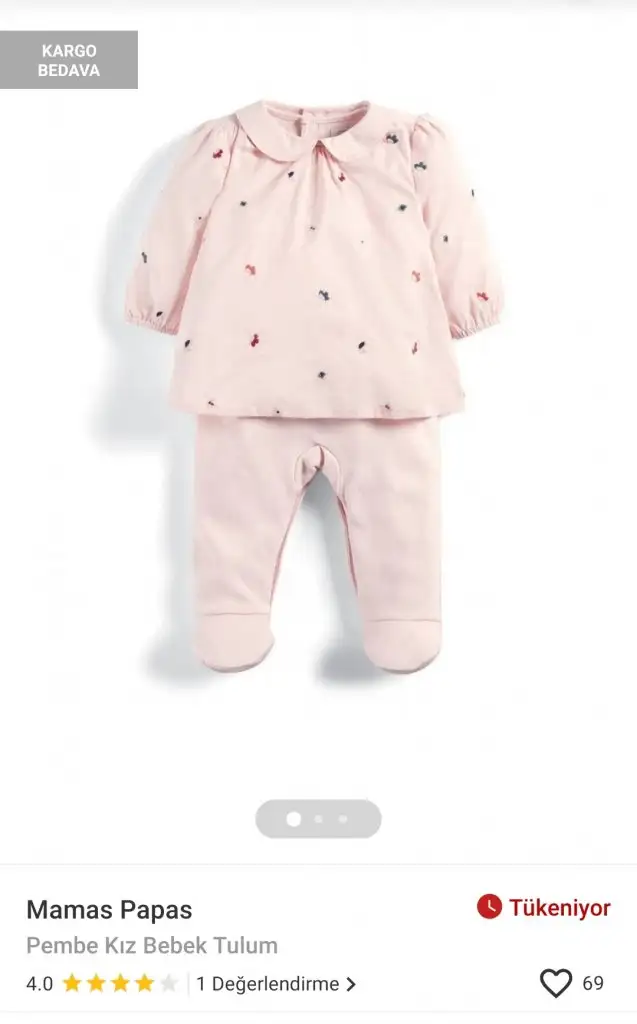
Task: Tap the image page indicator dots
Action: coord(318,819)
